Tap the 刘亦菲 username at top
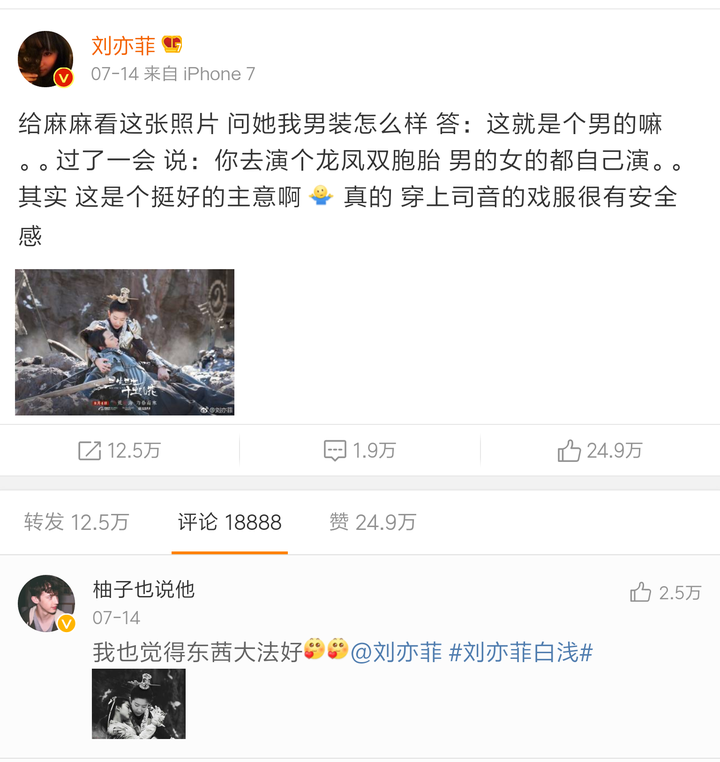The width and height of the screenshot is (720, 762). click(x=123, y=45)
